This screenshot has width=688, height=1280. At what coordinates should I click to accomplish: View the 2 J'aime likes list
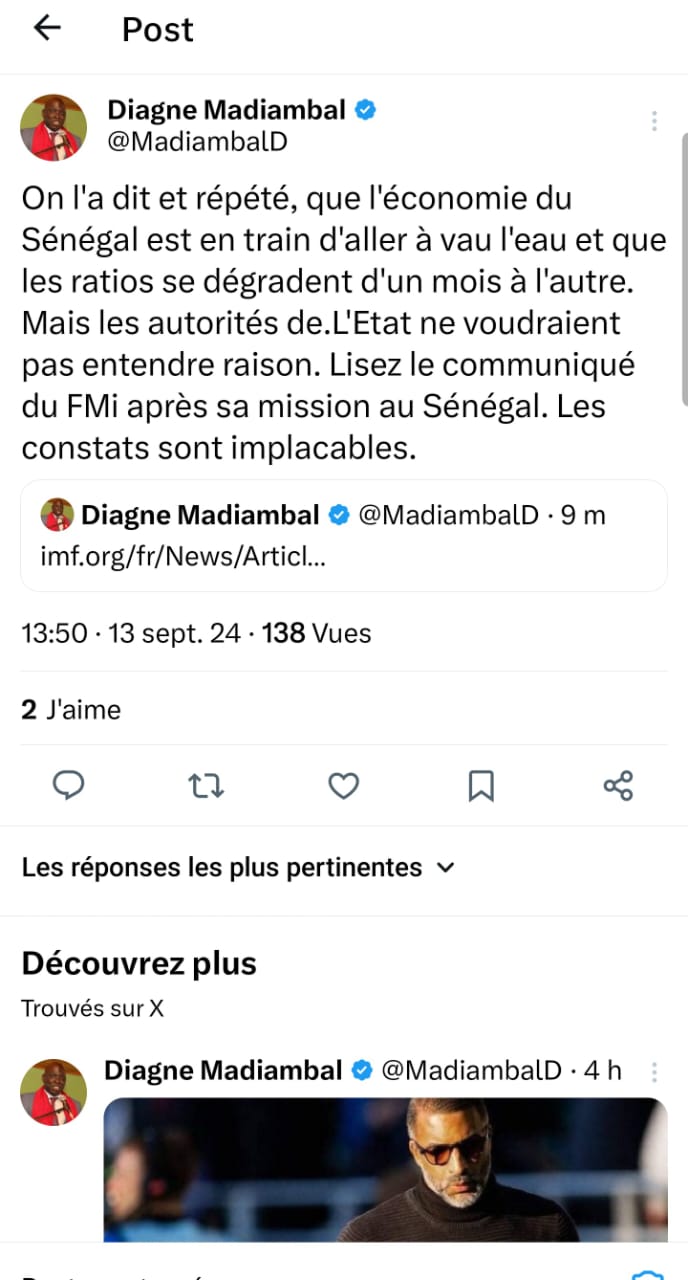(71, 710)
